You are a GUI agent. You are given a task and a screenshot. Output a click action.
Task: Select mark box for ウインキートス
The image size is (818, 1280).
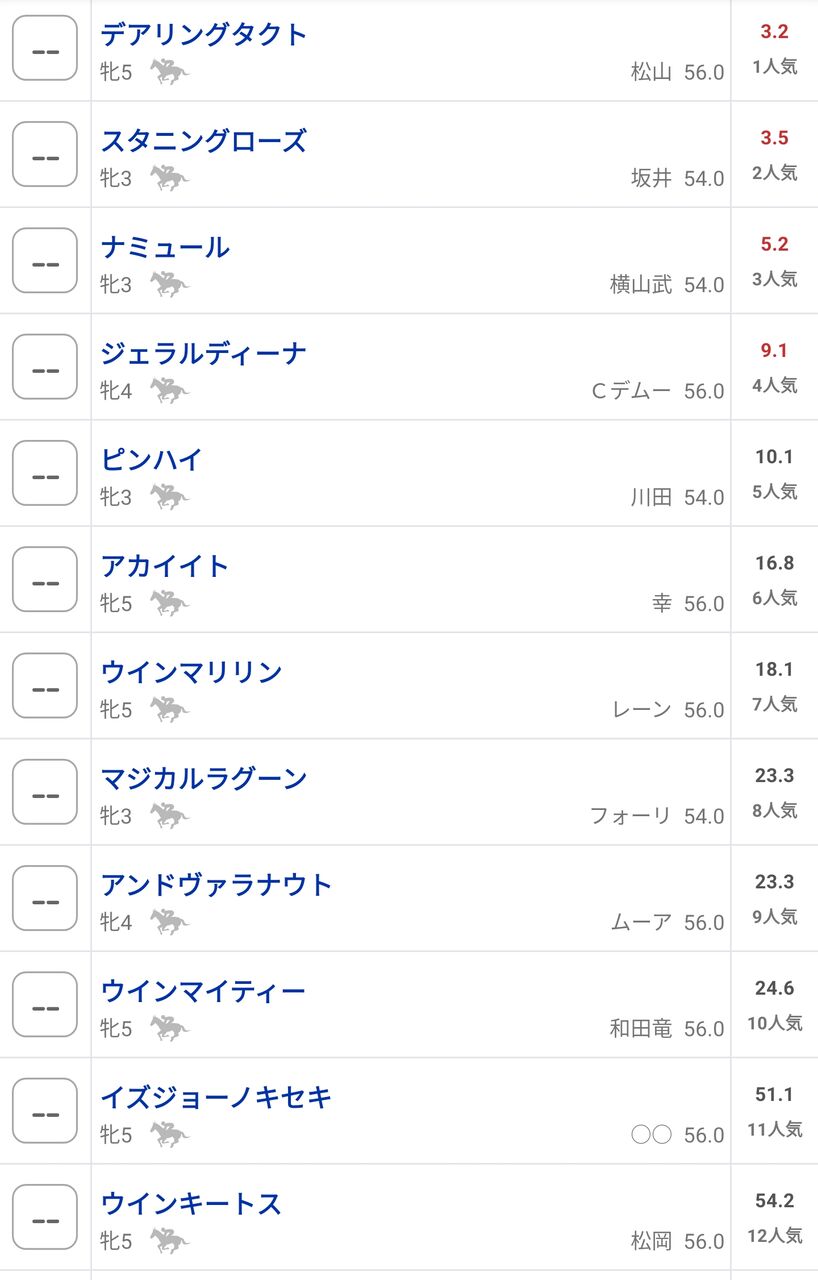pos(45,1217)
